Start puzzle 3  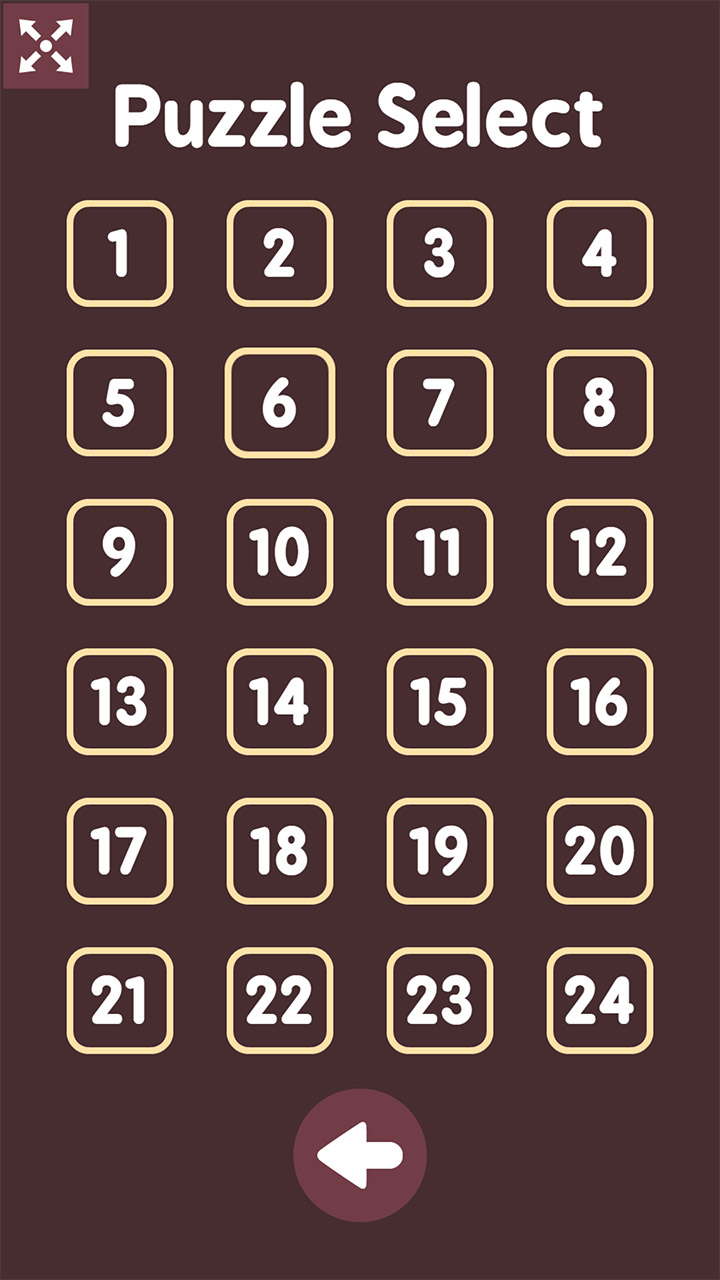[440, 254]
